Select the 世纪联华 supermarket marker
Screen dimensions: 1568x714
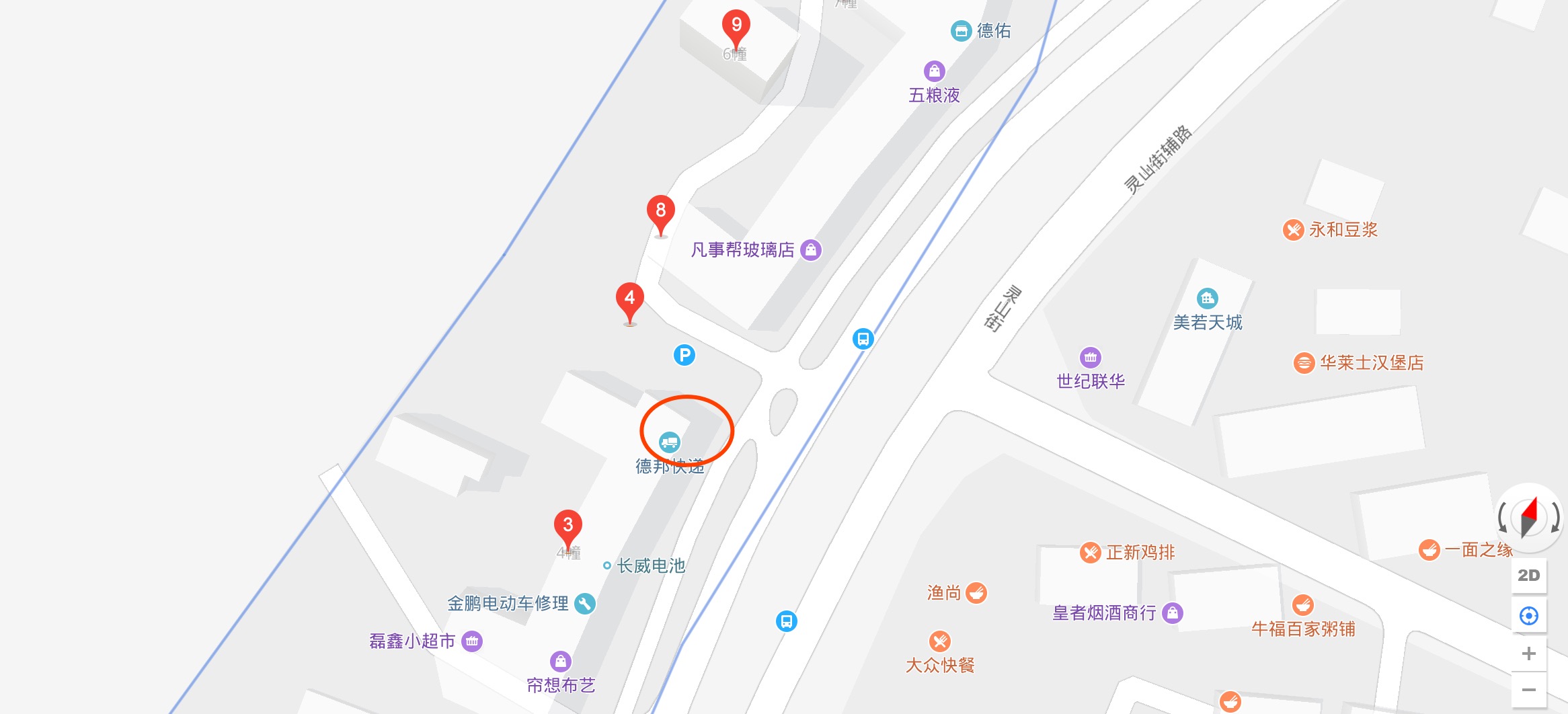click(x=1090, y=358)
